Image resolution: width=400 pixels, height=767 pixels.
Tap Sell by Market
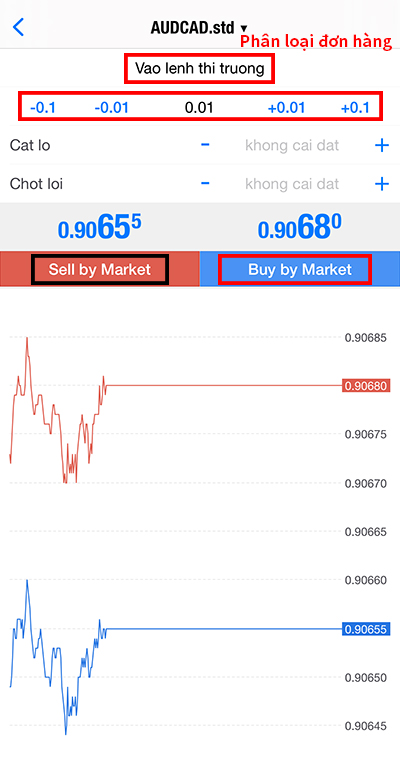click(100, 269)
